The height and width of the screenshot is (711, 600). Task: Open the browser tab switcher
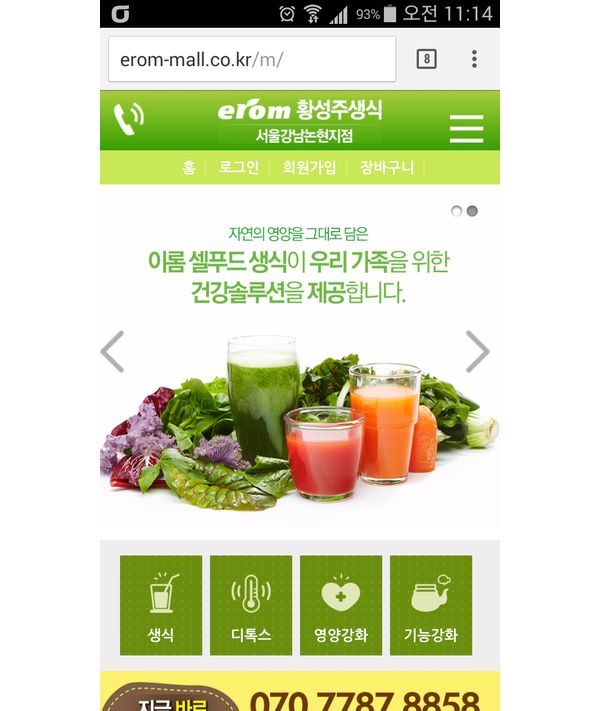pos(427,59)
